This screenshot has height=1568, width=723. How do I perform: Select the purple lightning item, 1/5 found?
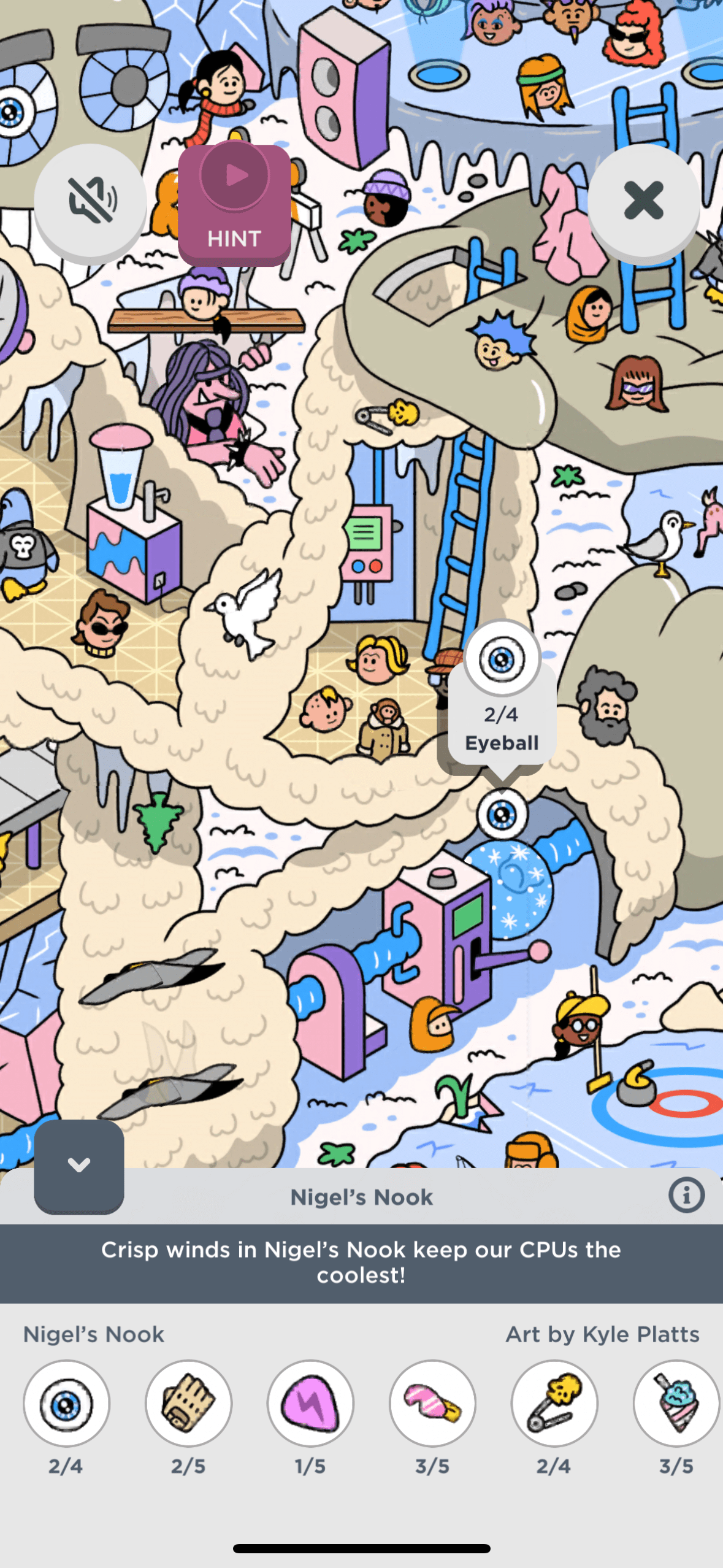[310, 1404]
